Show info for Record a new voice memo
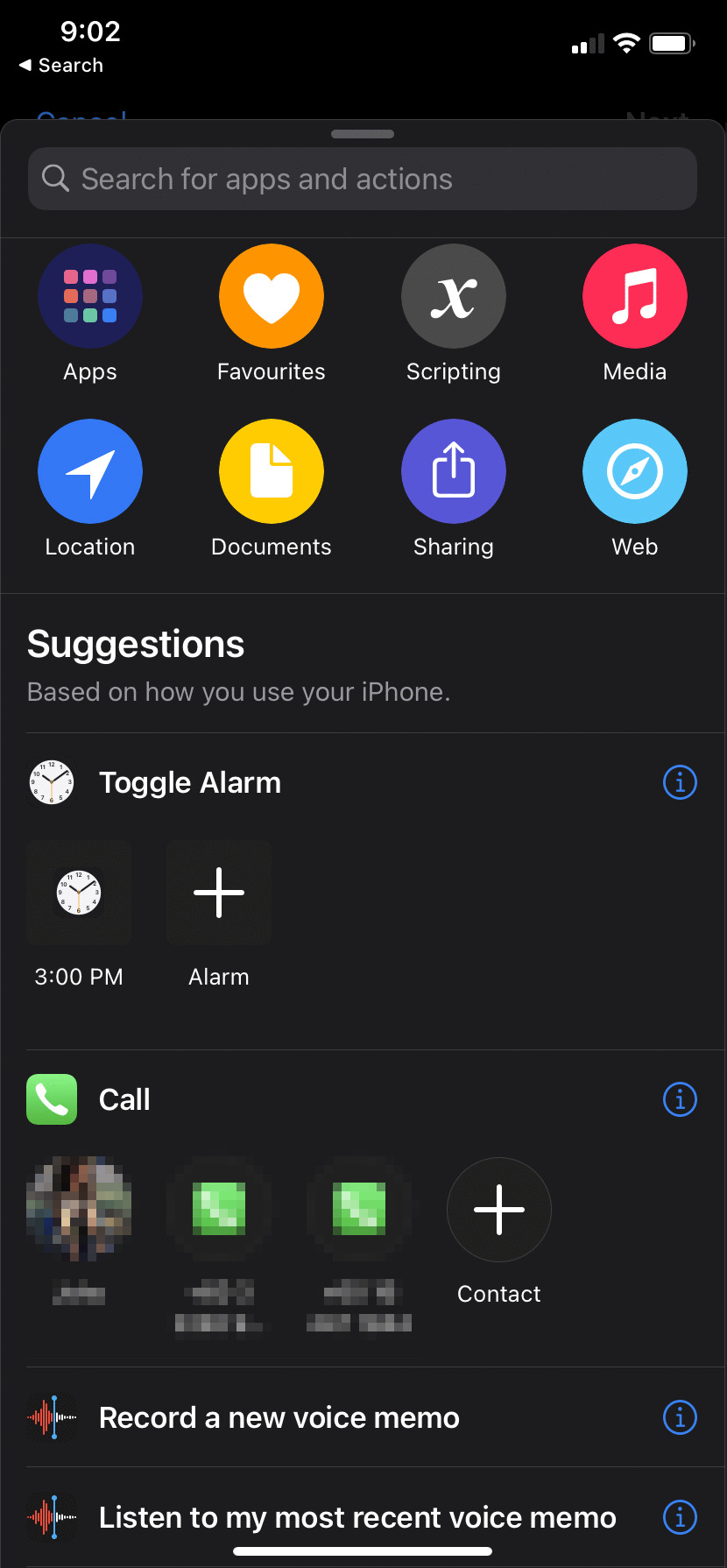Viewport: 727px width, 1568px height. (680, 1416)
